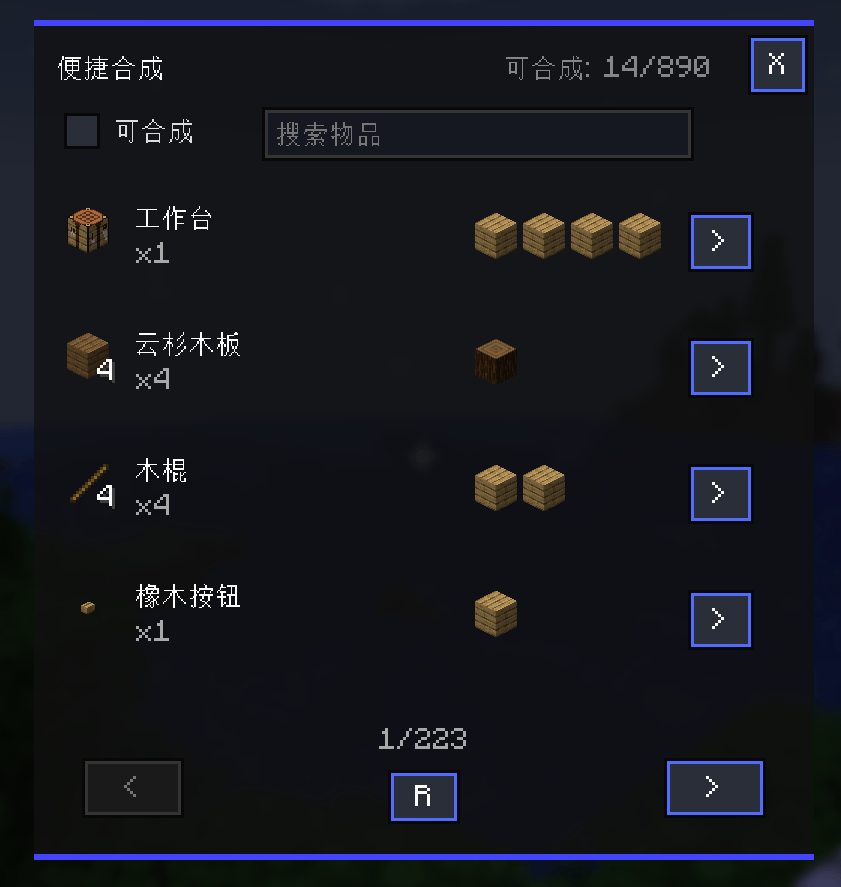Tap the 搜索物品 search field

(478, 135)
